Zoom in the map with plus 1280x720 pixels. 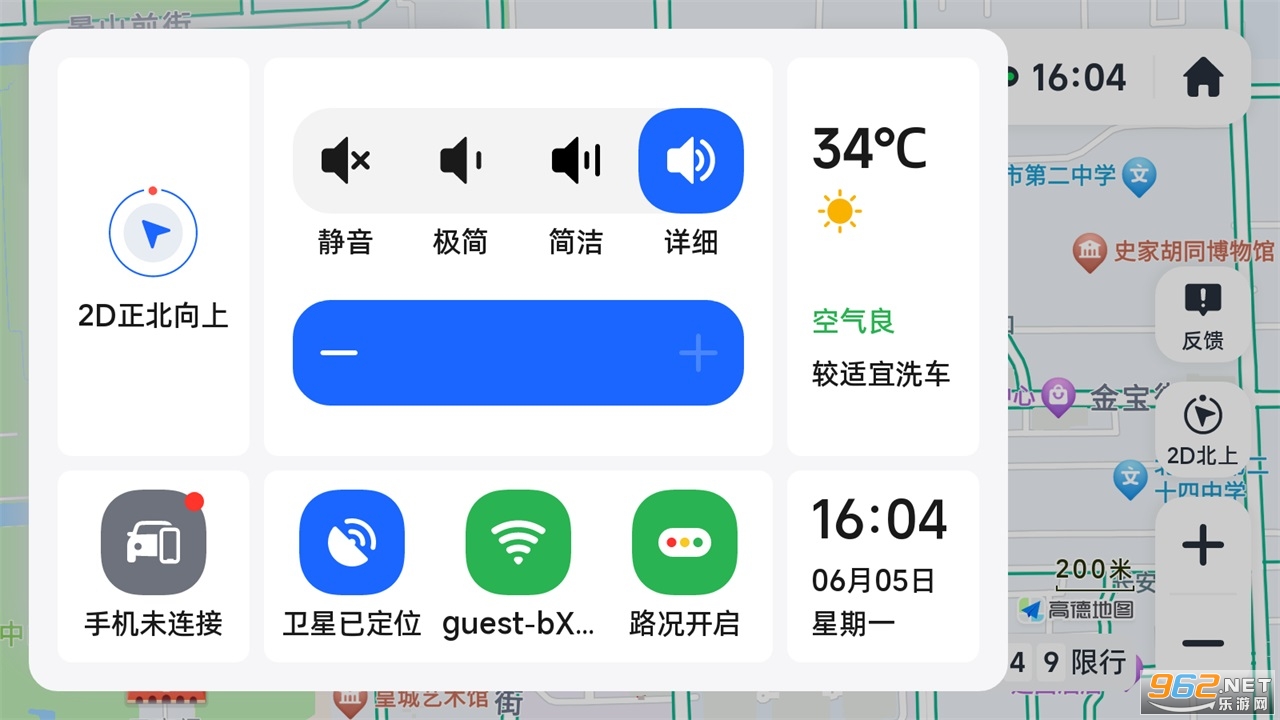tap(1203, 546)
